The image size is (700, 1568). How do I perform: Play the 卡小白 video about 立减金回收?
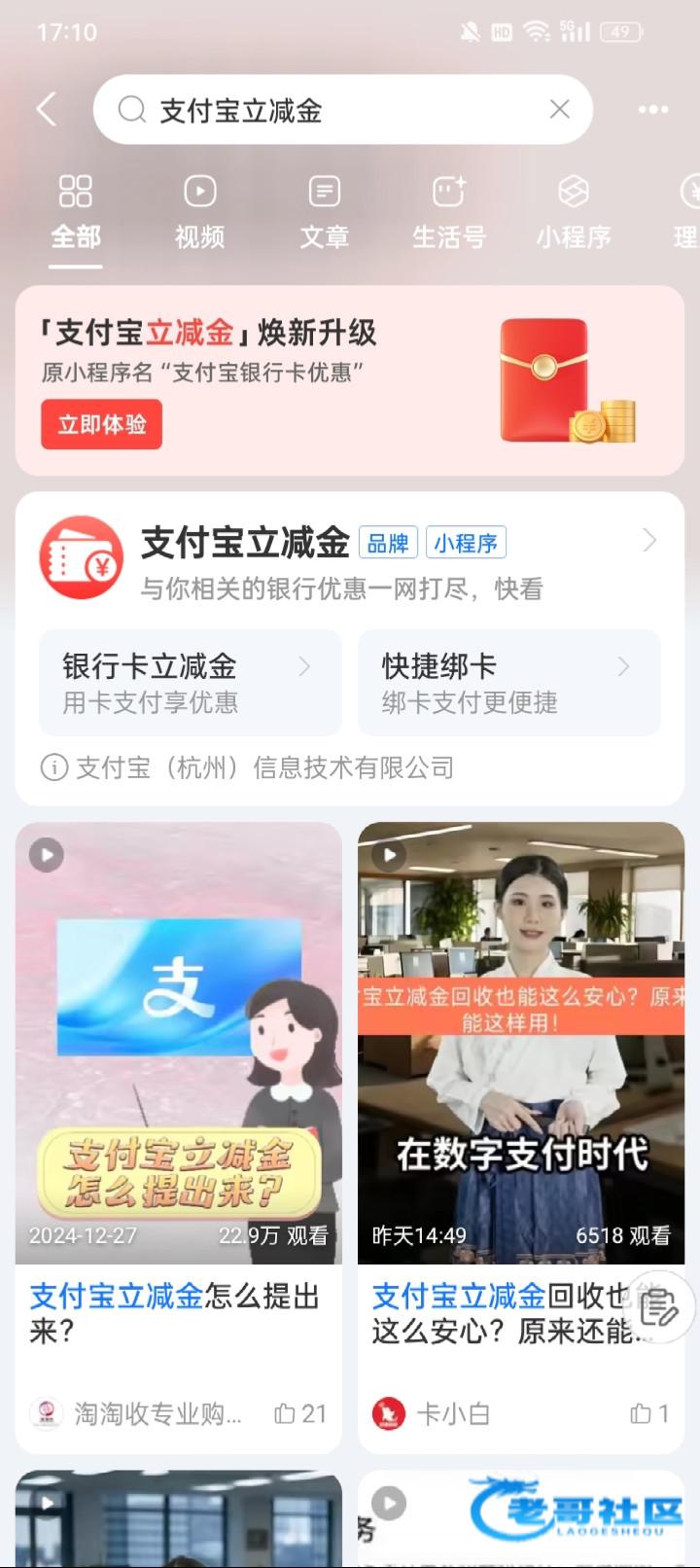(521, 1041)
